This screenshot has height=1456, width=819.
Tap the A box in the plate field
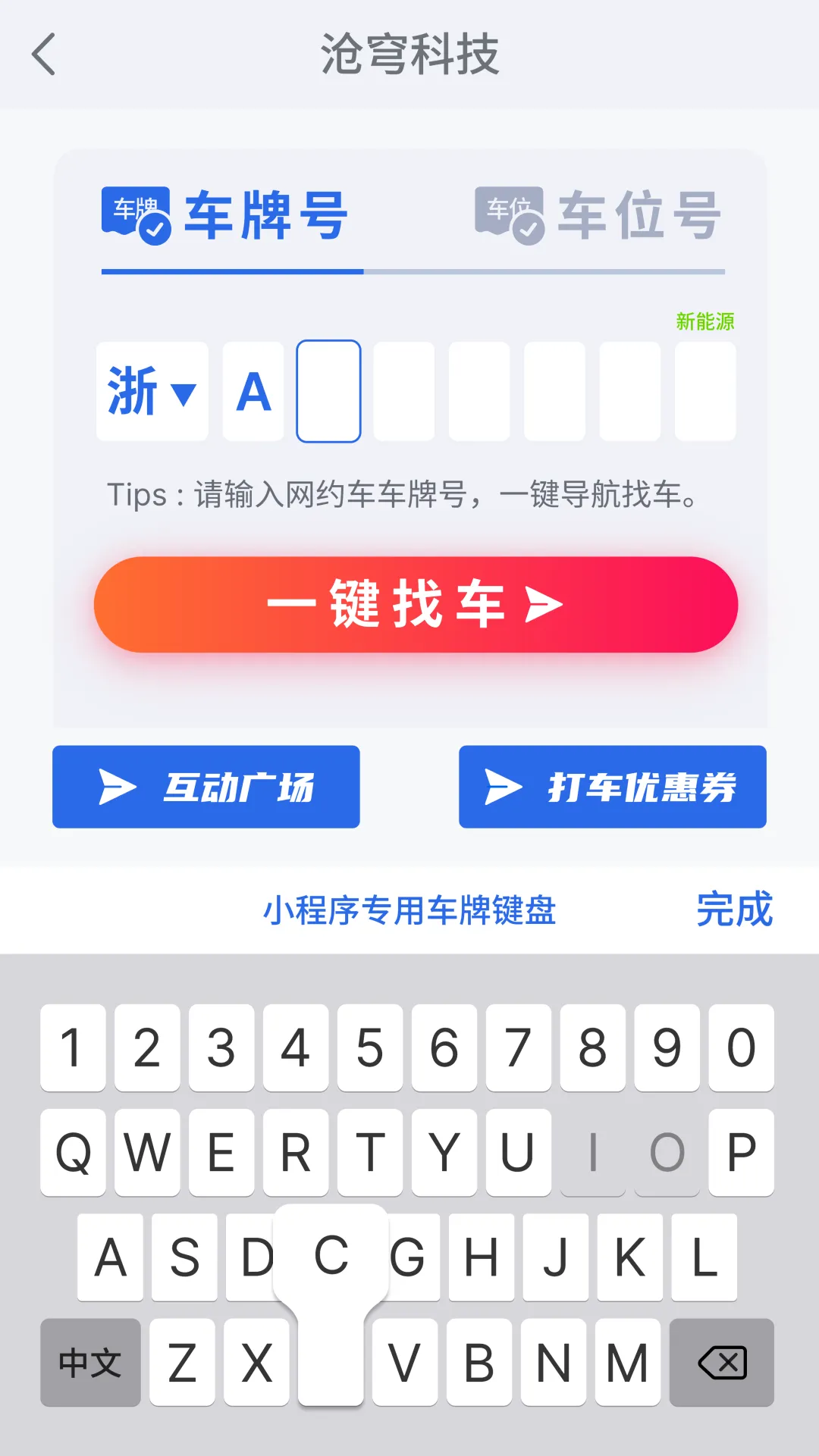click(x=253, y=391)
